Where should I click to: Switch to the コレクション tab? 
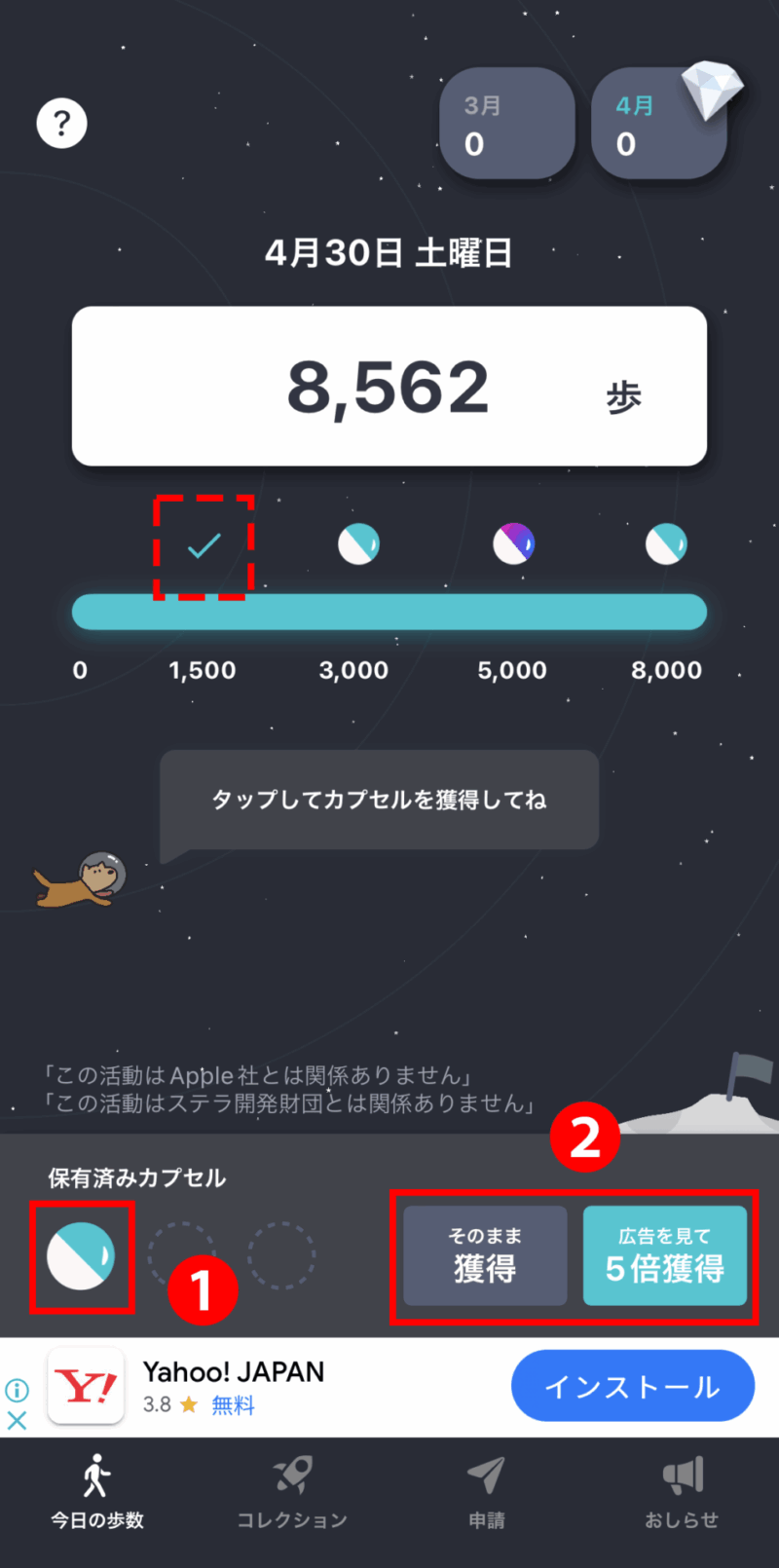point(292,1492)
